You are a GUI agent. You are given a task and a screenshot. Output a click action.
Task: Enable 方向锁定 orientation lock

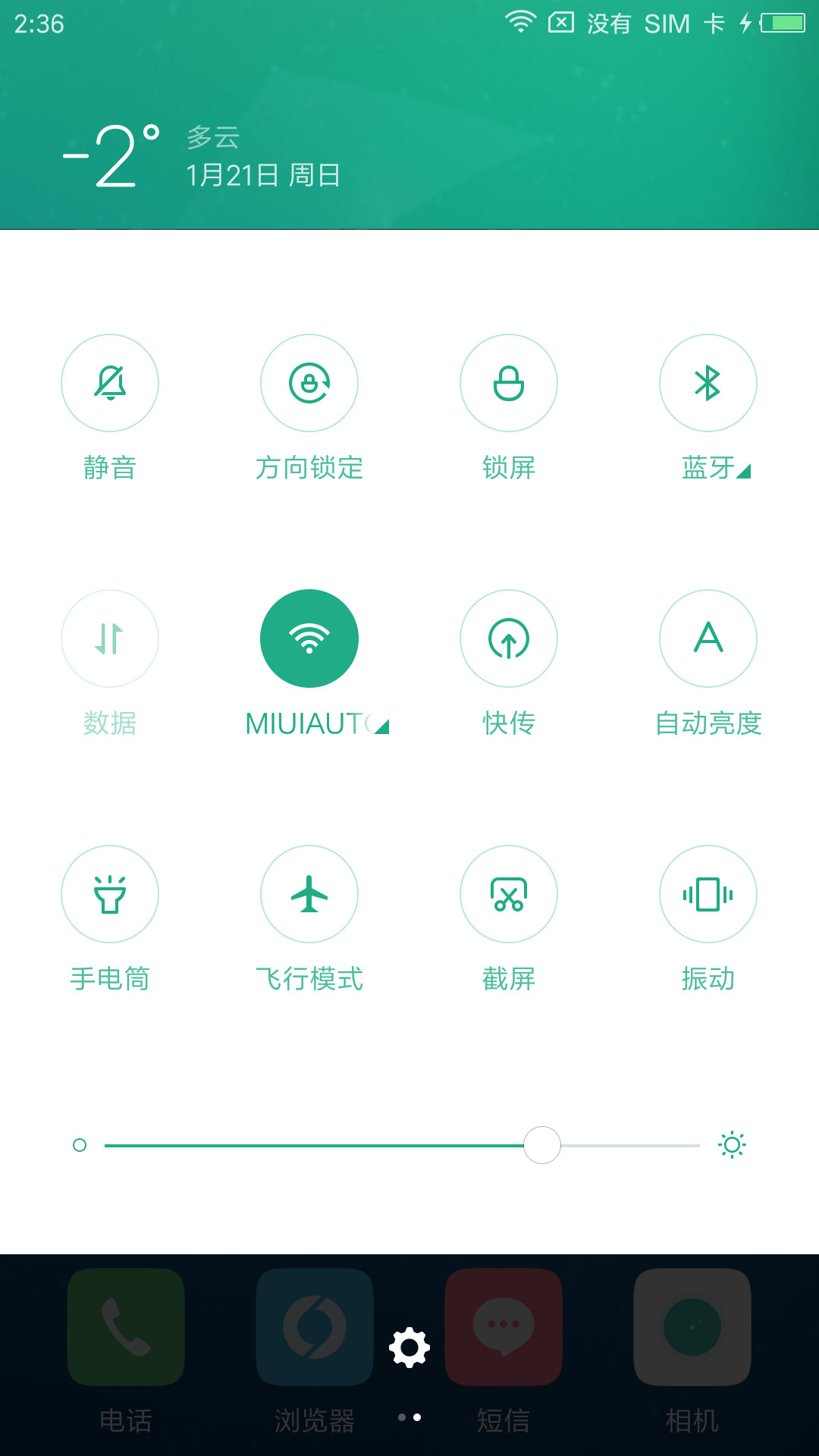point(309,383)
